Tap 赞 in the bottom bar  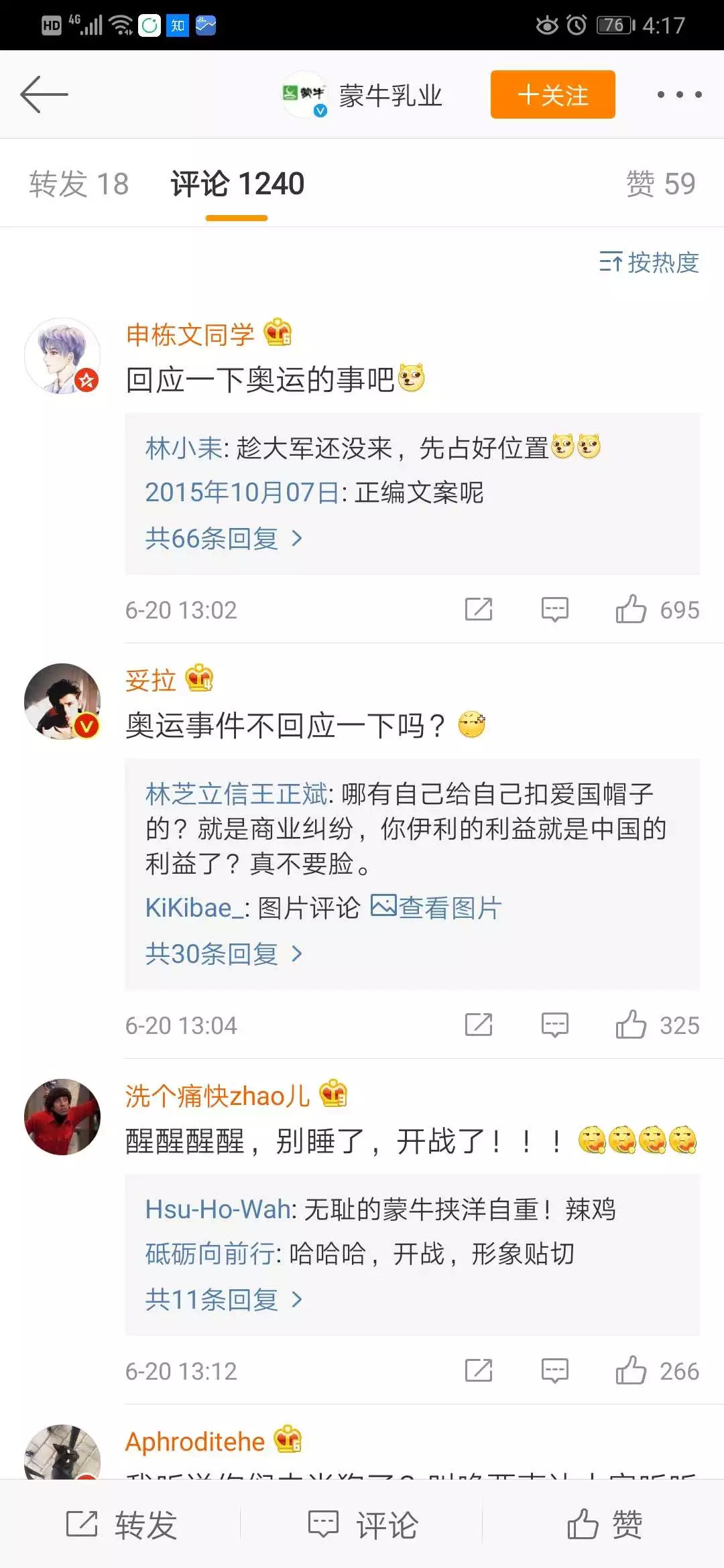[x=604, y=1524]
